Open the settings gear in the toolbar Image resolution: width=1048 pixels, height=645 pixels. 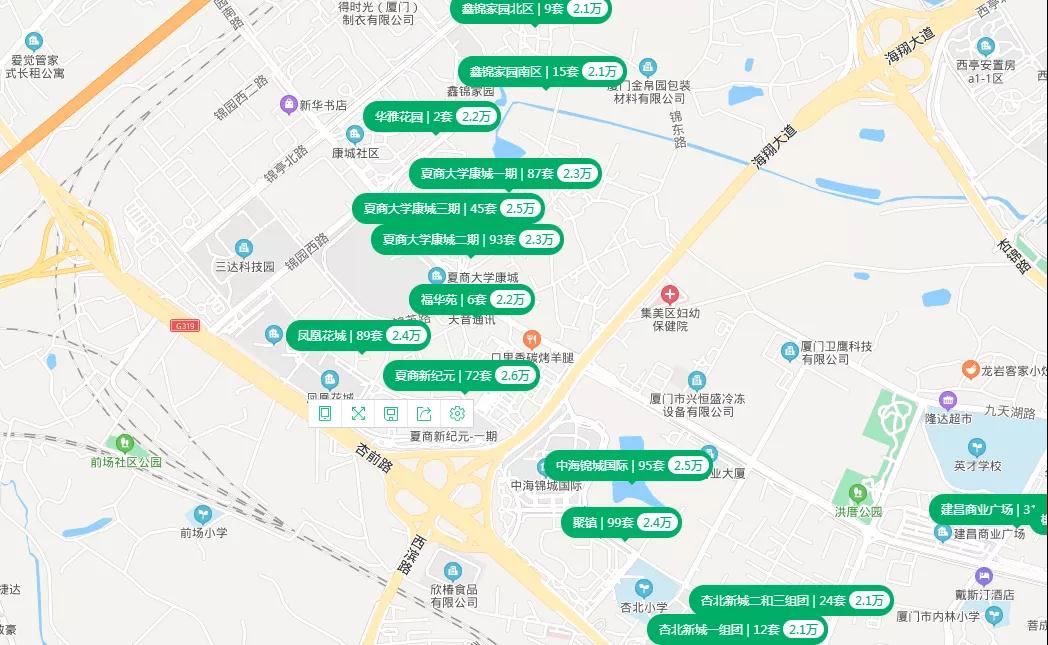tap(457, 413)
